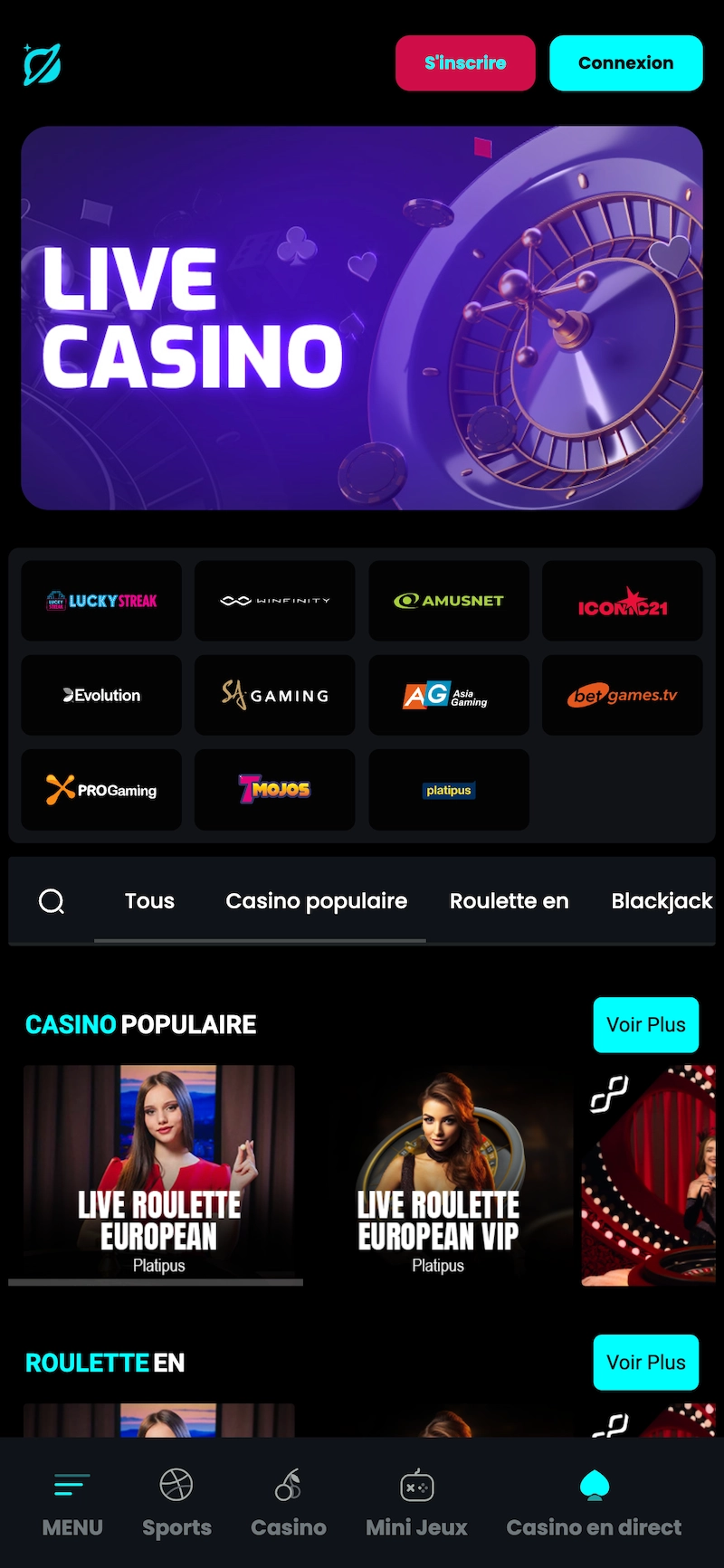
Task: Open the Iconic21 provider tile
Action: [x=622, y=600]
